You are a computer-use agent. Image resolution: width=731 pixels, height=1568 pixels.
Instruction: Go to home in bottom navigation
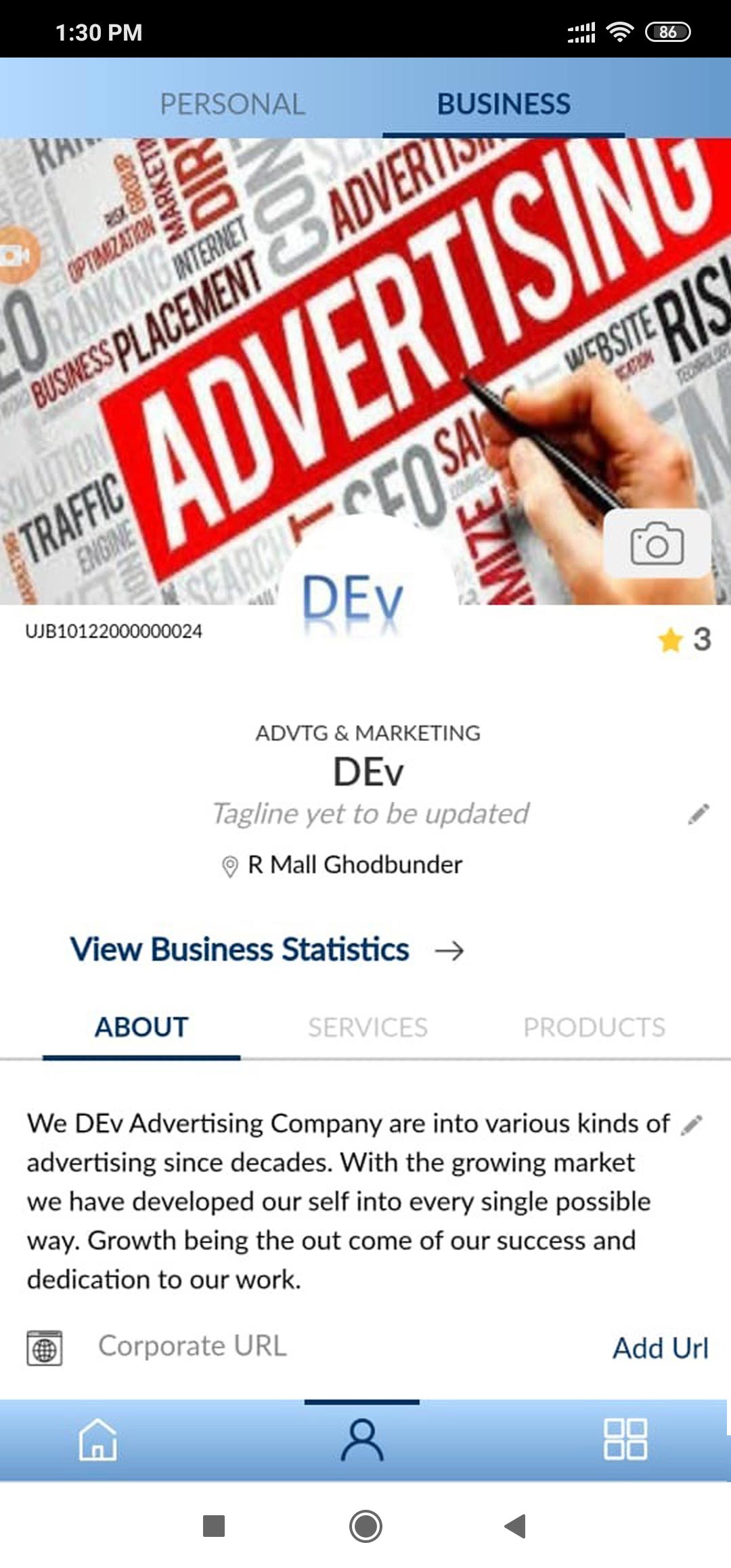tap(97, 1438)
